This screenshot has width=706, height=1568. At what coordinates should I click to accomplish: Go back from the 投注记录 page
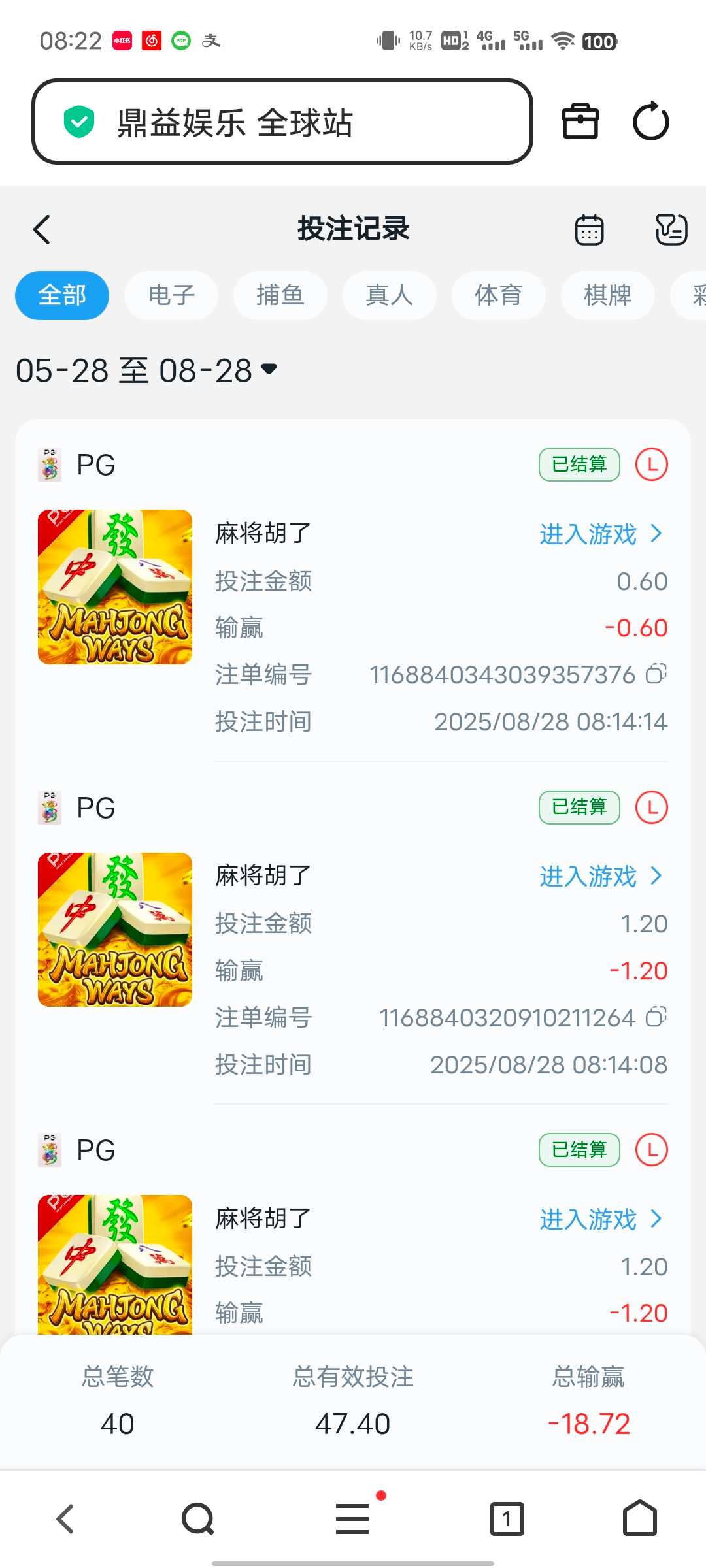(42, 230)
